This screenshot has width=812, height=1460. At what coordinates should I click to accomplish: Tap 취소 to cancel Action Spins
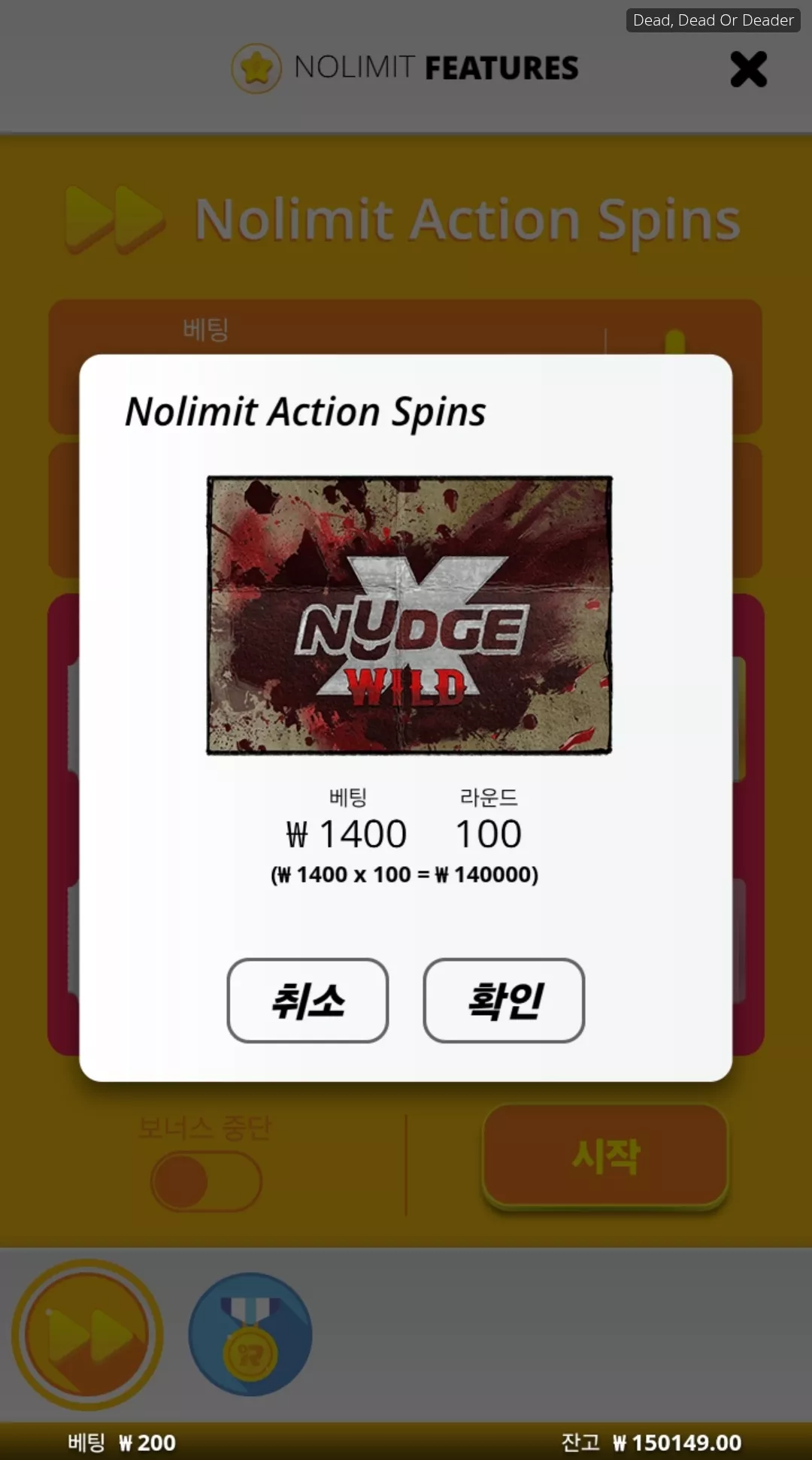[x=308, y=1001]
